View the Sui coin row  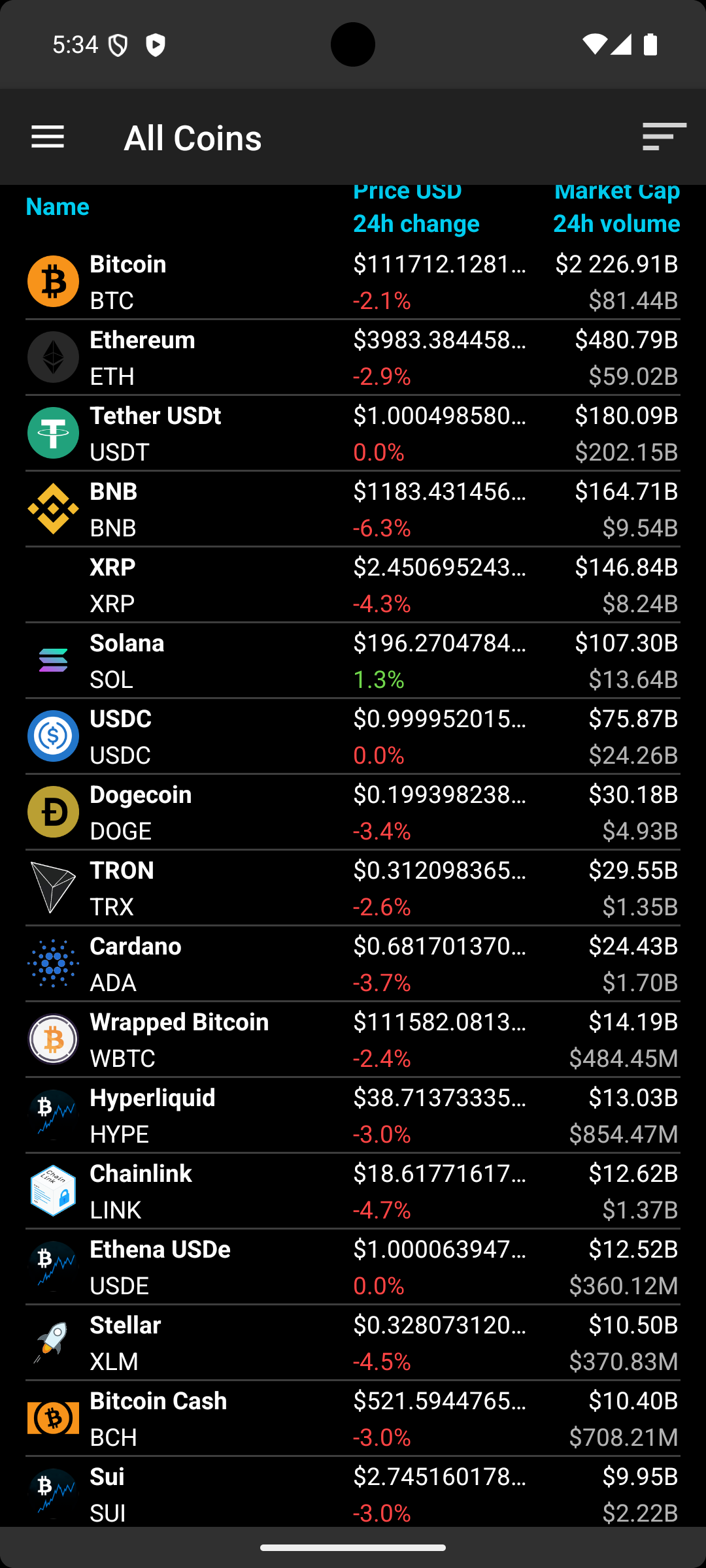click(x=353, y=1494)
